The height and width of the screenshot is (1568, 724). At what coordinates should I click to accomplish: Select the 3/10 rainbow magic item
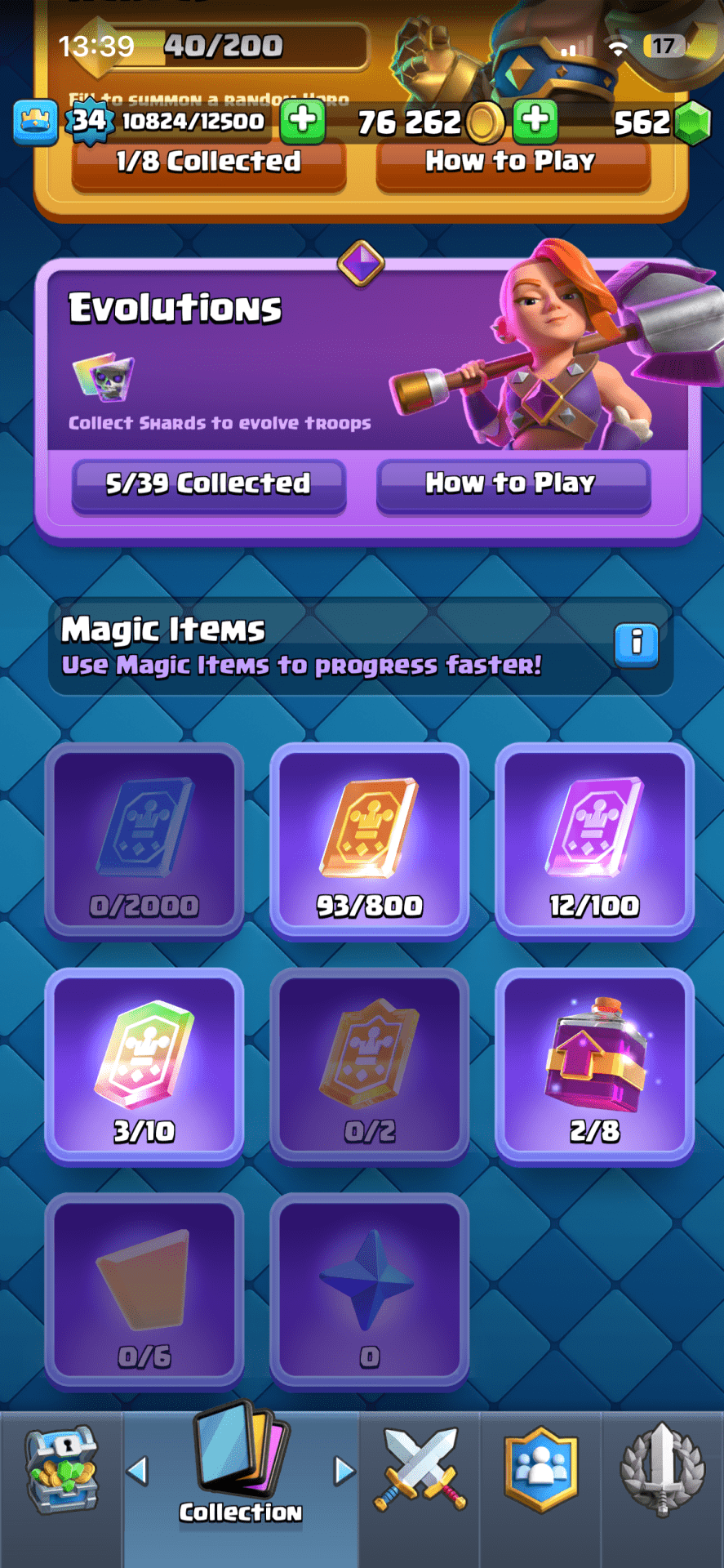[144, 1066]
